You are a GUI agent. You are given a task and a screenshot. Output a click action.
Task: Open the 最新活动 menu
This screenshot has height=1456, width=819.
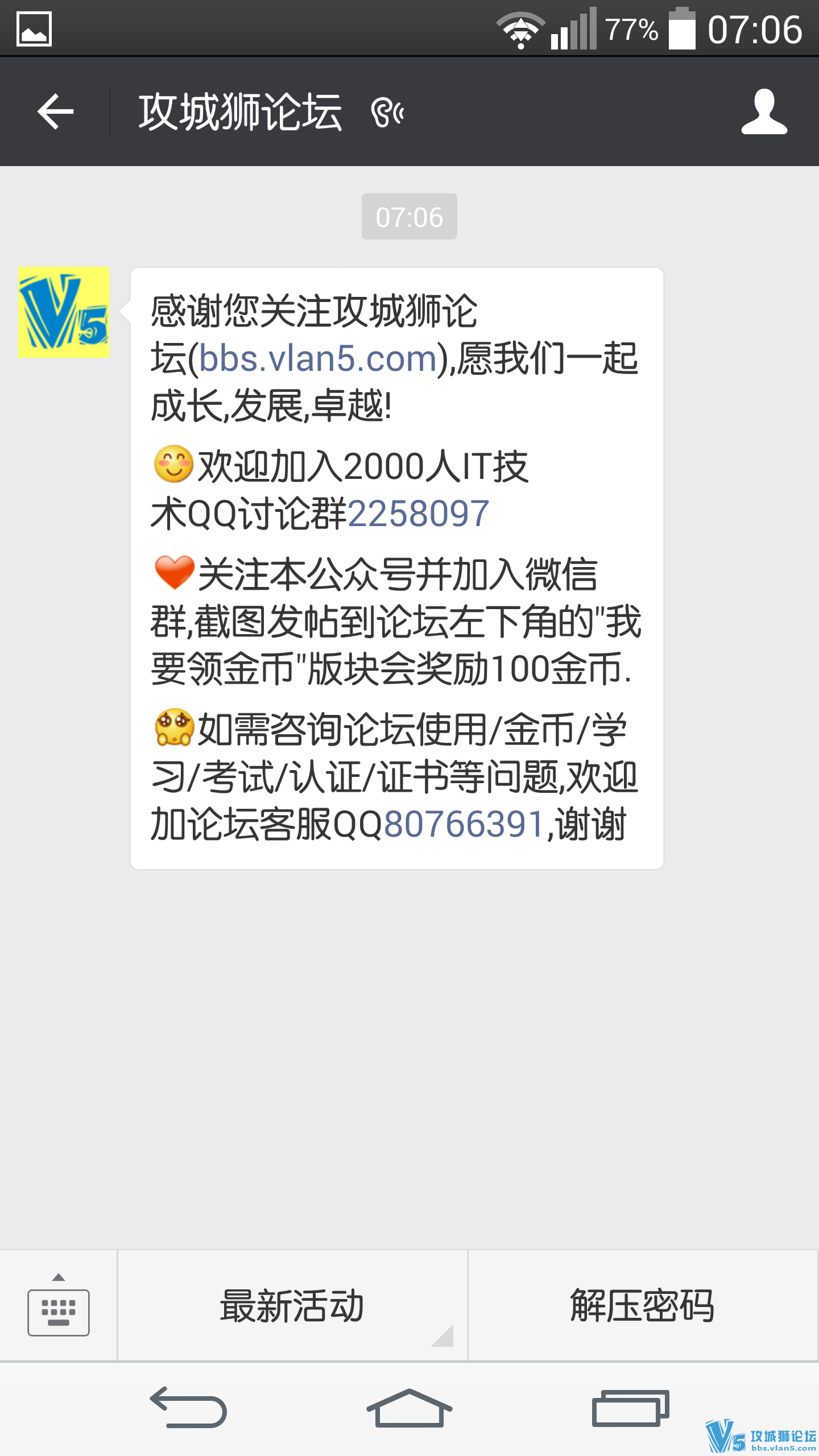tap(292, 1305)
